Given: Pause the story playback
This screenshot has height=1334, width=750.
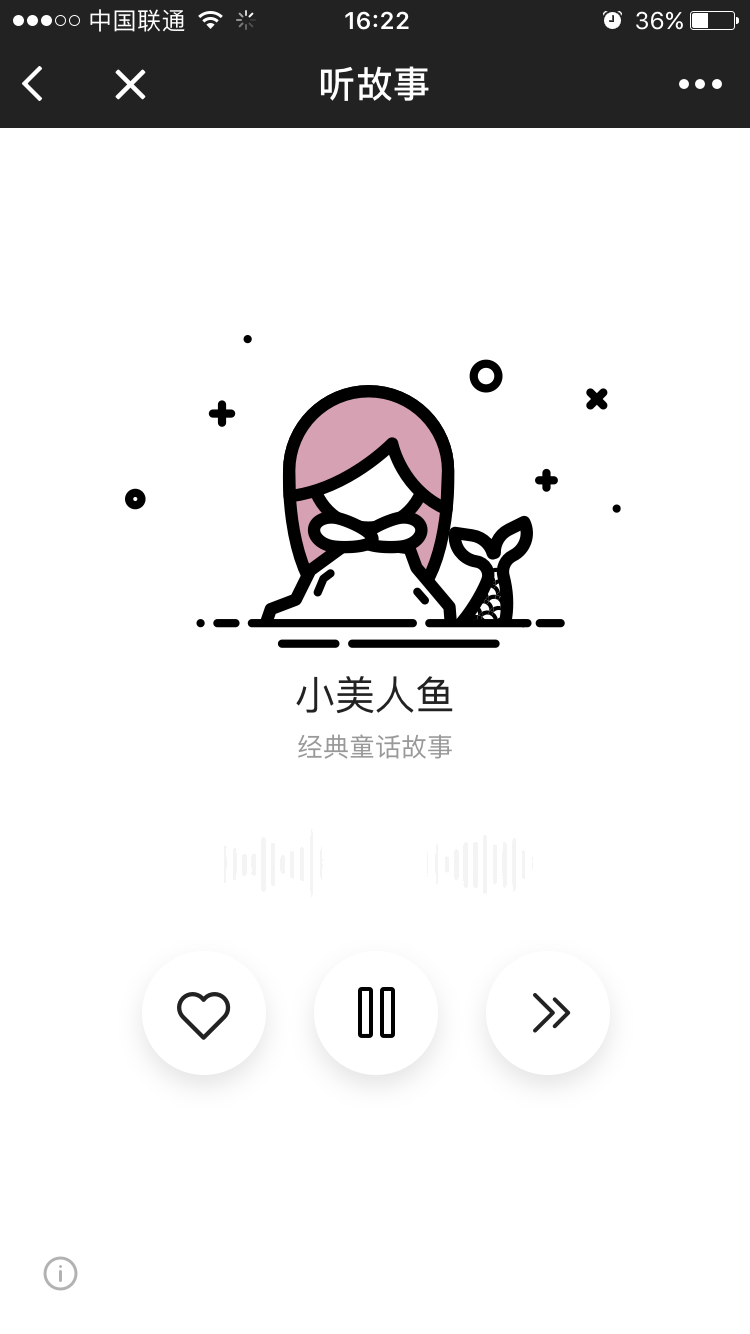Looking at the screenshot, I should tap(376, 1013).
